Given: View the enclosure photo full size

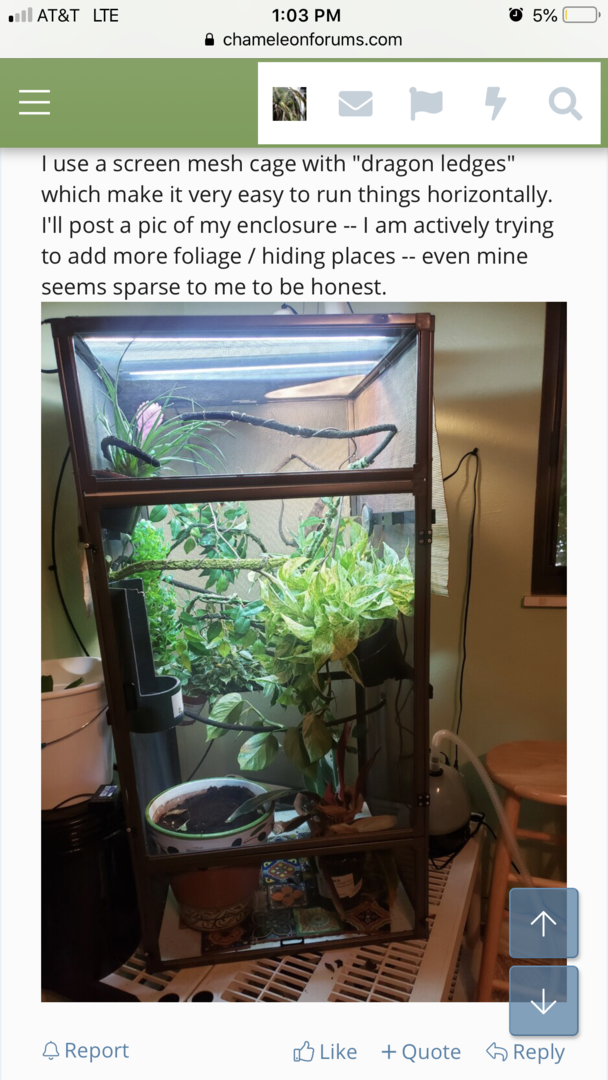Looking at the screenshot, I should click(x=303, y=650).
